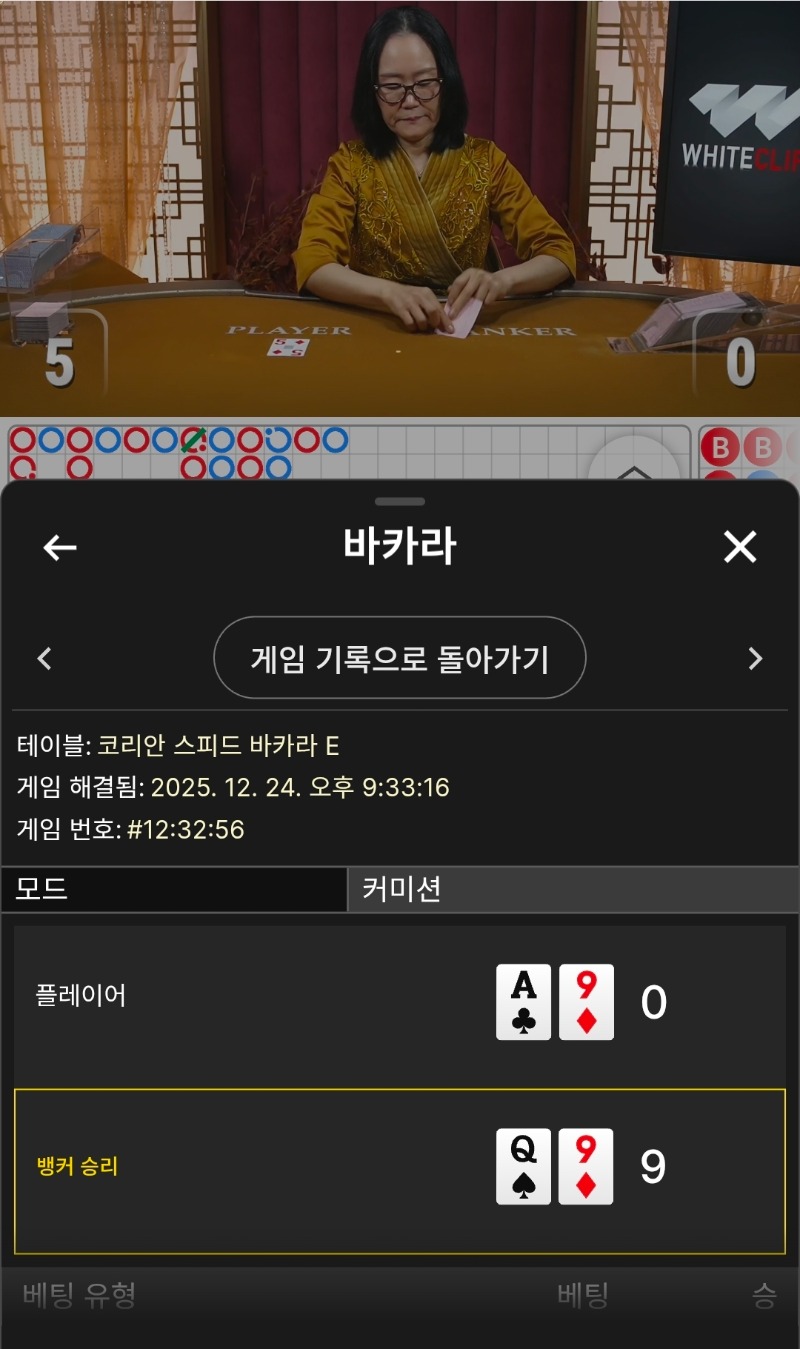Tap 게임 기록으로 돌아가기 button
The image size is (800, 1349).
[x=399, y=658]
